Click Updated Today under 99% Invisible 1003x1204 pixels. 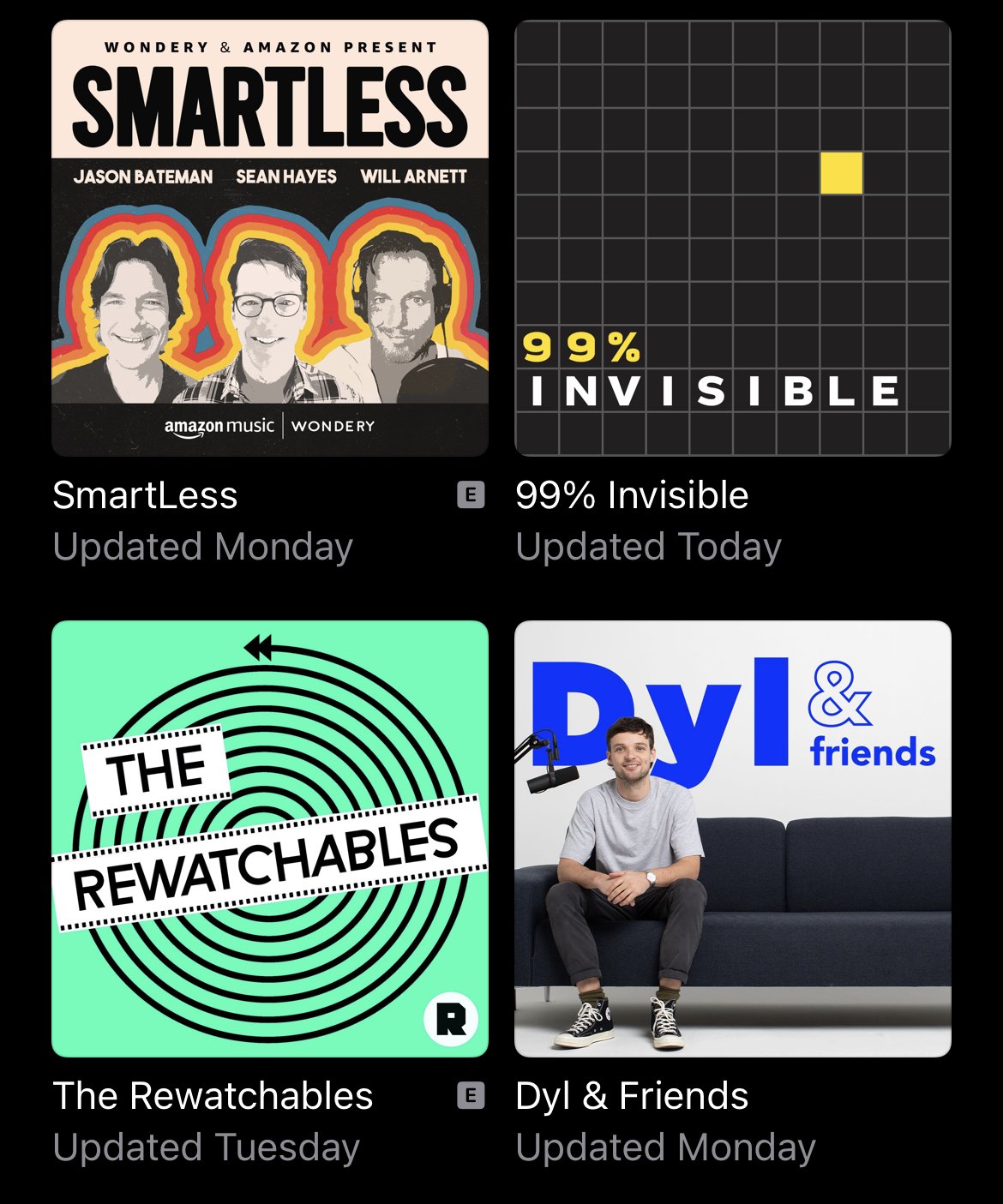tap(649, 546)
